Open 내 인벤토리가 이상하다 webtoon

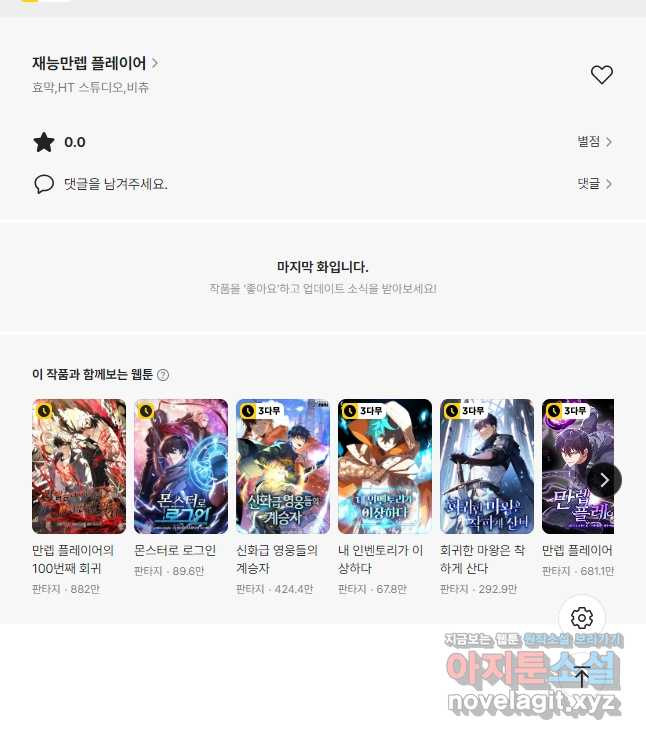385,467
